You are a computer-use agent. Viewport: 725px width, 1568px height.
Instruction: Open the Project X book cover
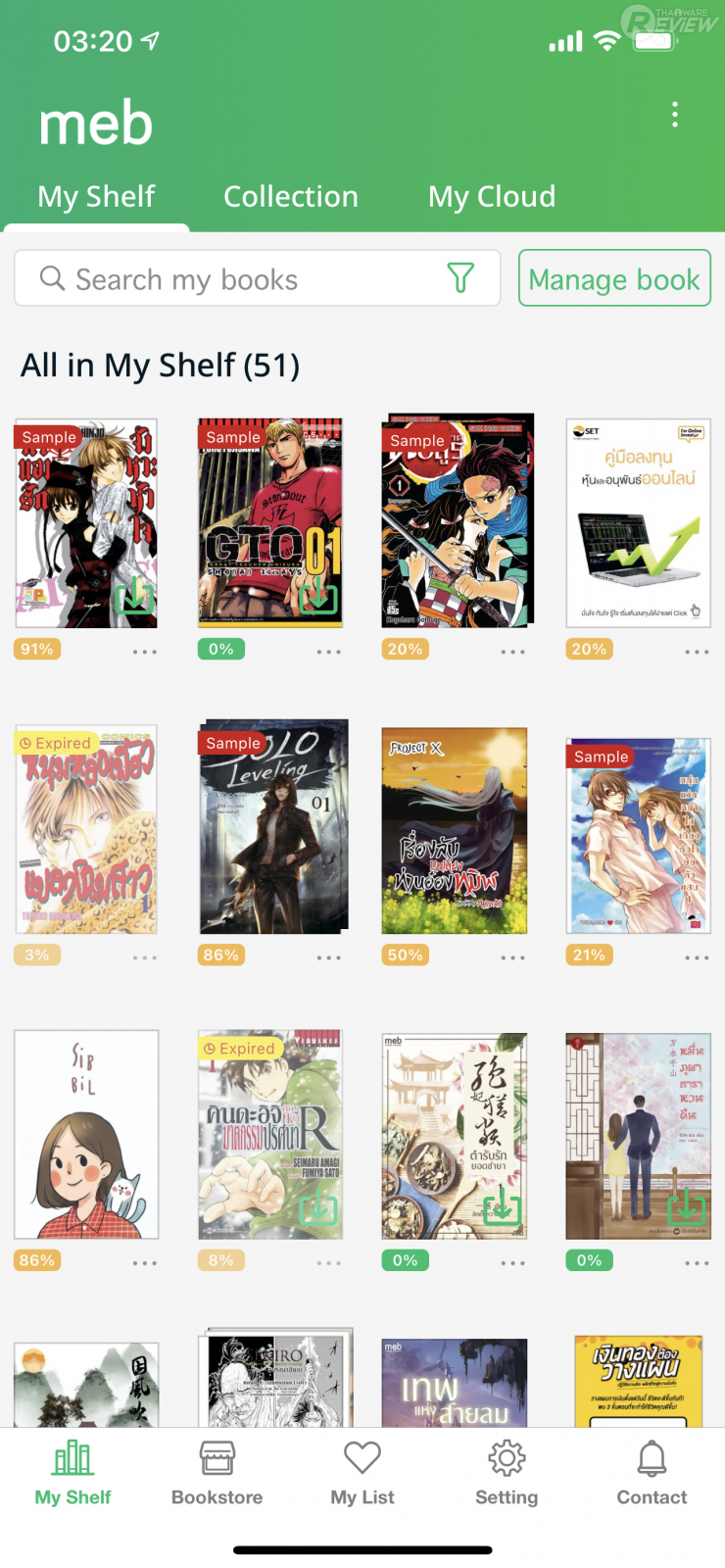click(x=455, y=830)
